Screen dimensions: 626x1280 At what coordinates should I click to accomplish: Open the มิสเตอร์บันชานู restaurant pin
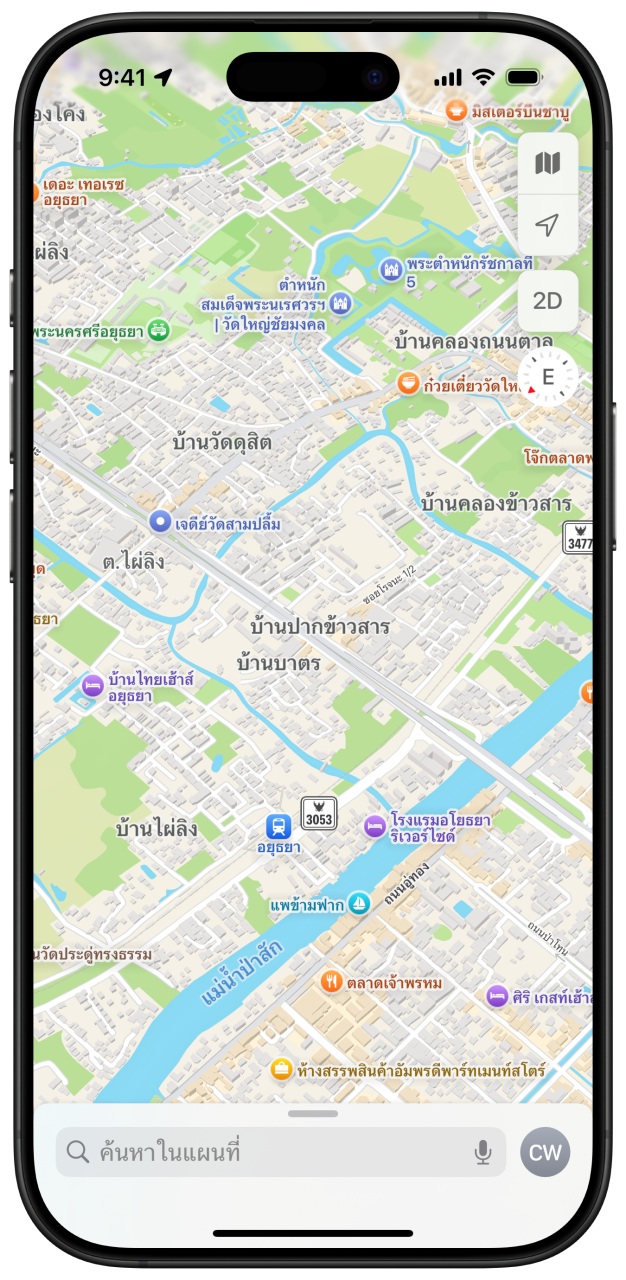tap(456, 110)
